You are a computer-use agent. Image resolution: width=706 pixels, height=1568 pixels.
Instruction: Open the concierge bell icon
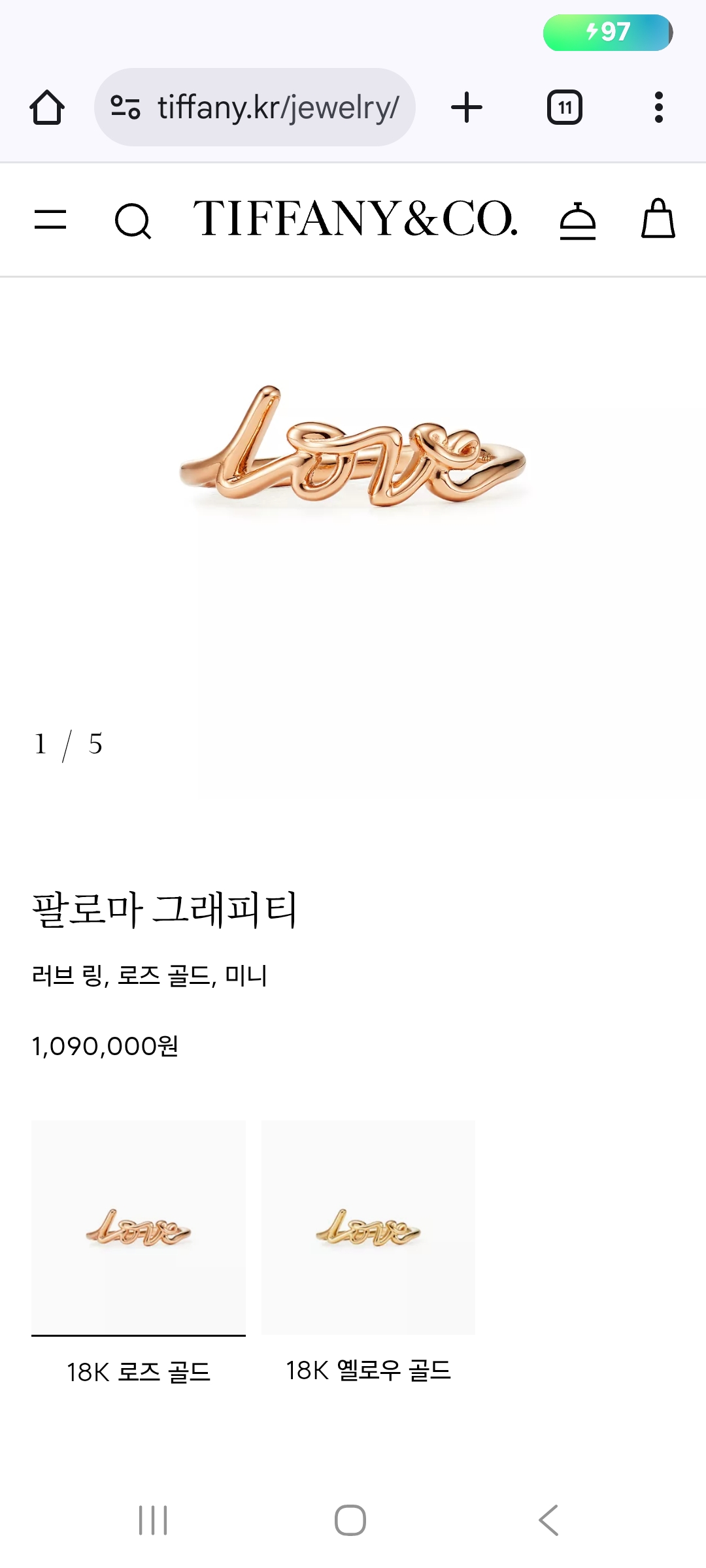tap(578, 220)
